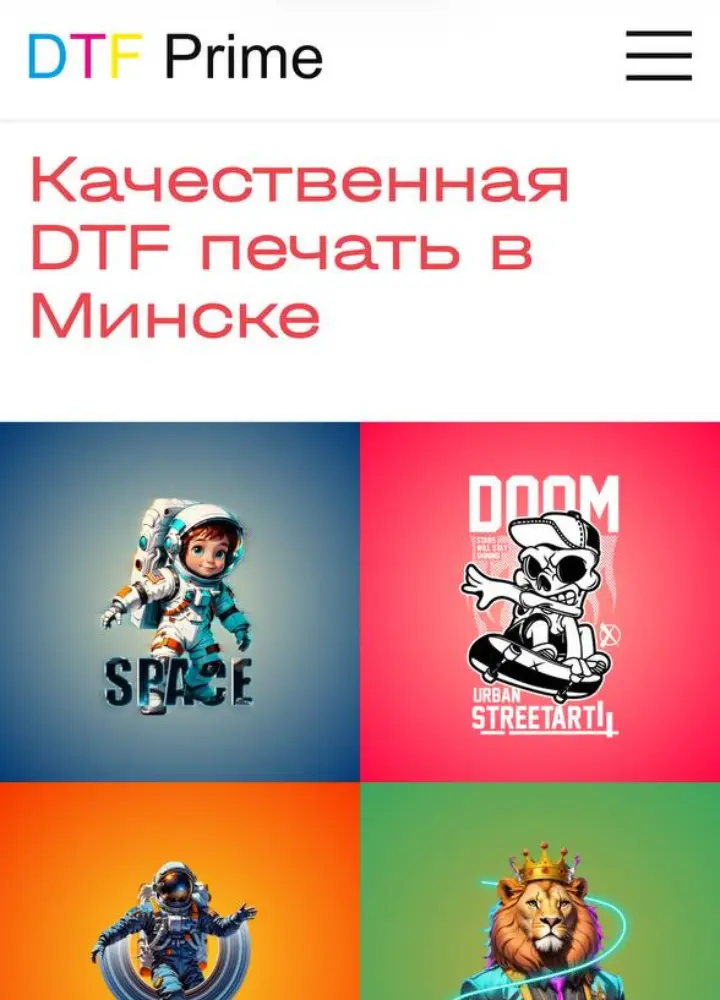Open the crowned lion print tile
Image resolution: width=720 pixels, height=1000 pixels.
point(540,892)
